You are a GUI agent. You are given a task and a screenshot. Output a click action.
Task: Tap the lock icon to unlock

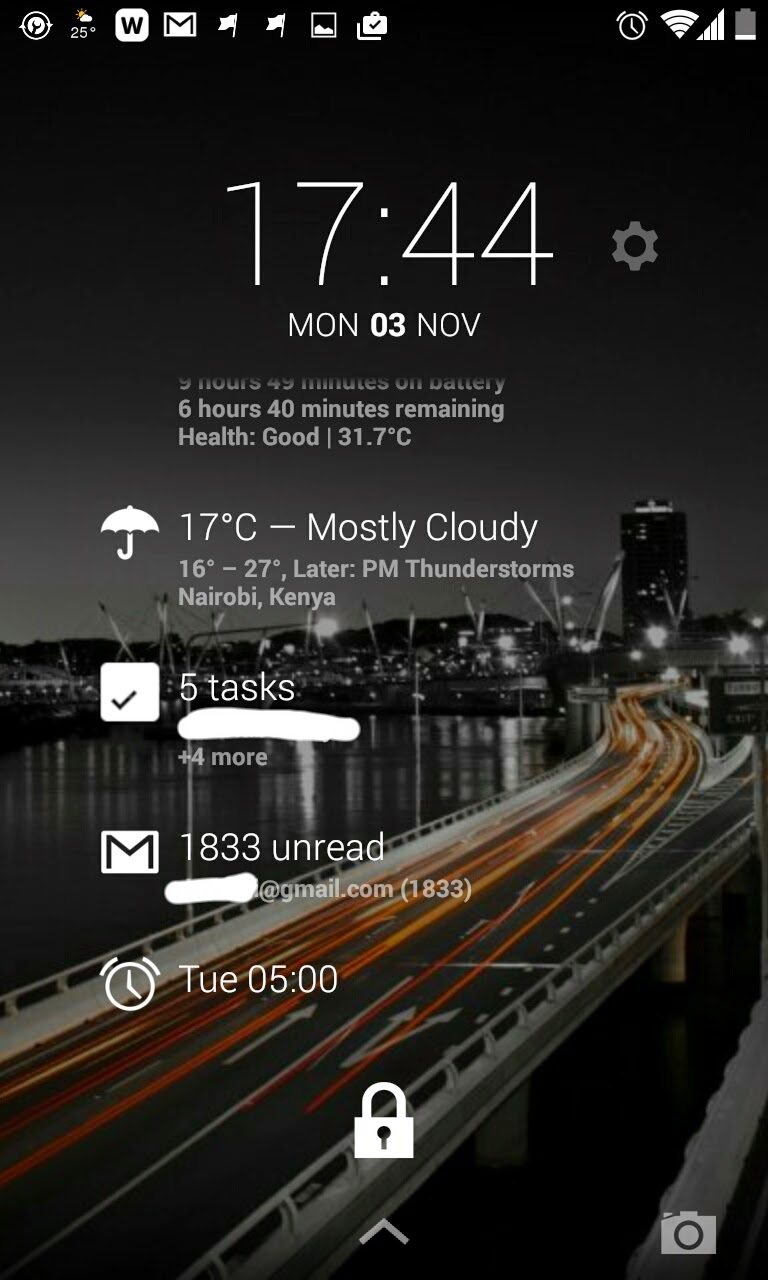[x=384, y=1121]
